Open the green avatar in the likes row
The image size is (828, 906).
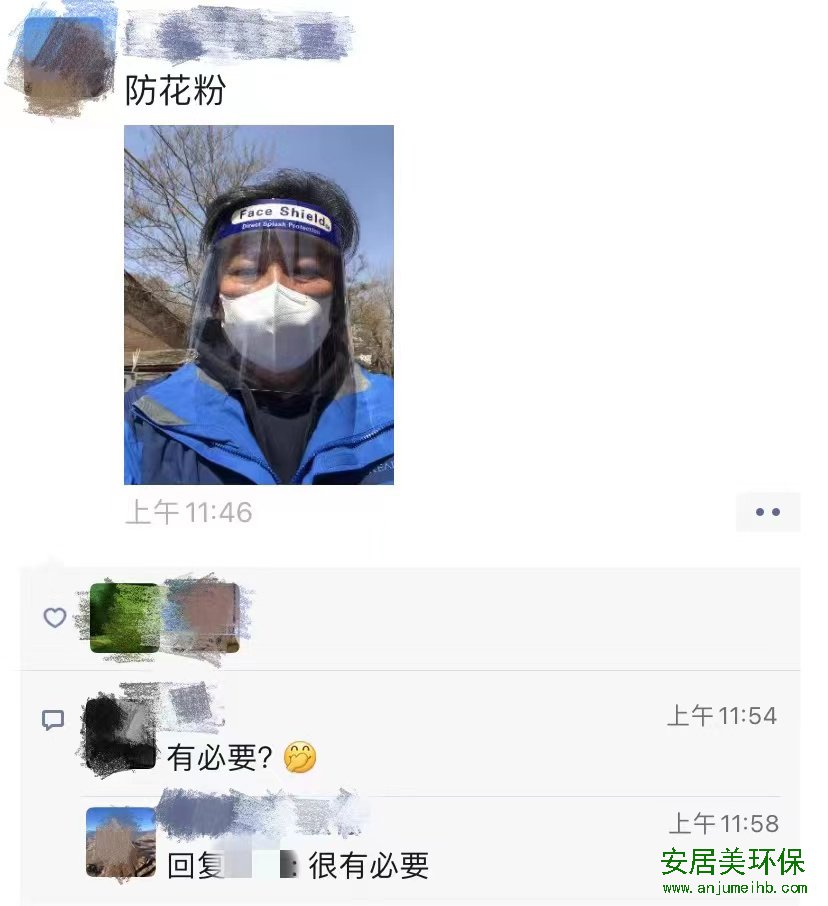click(x=124, y=618)
